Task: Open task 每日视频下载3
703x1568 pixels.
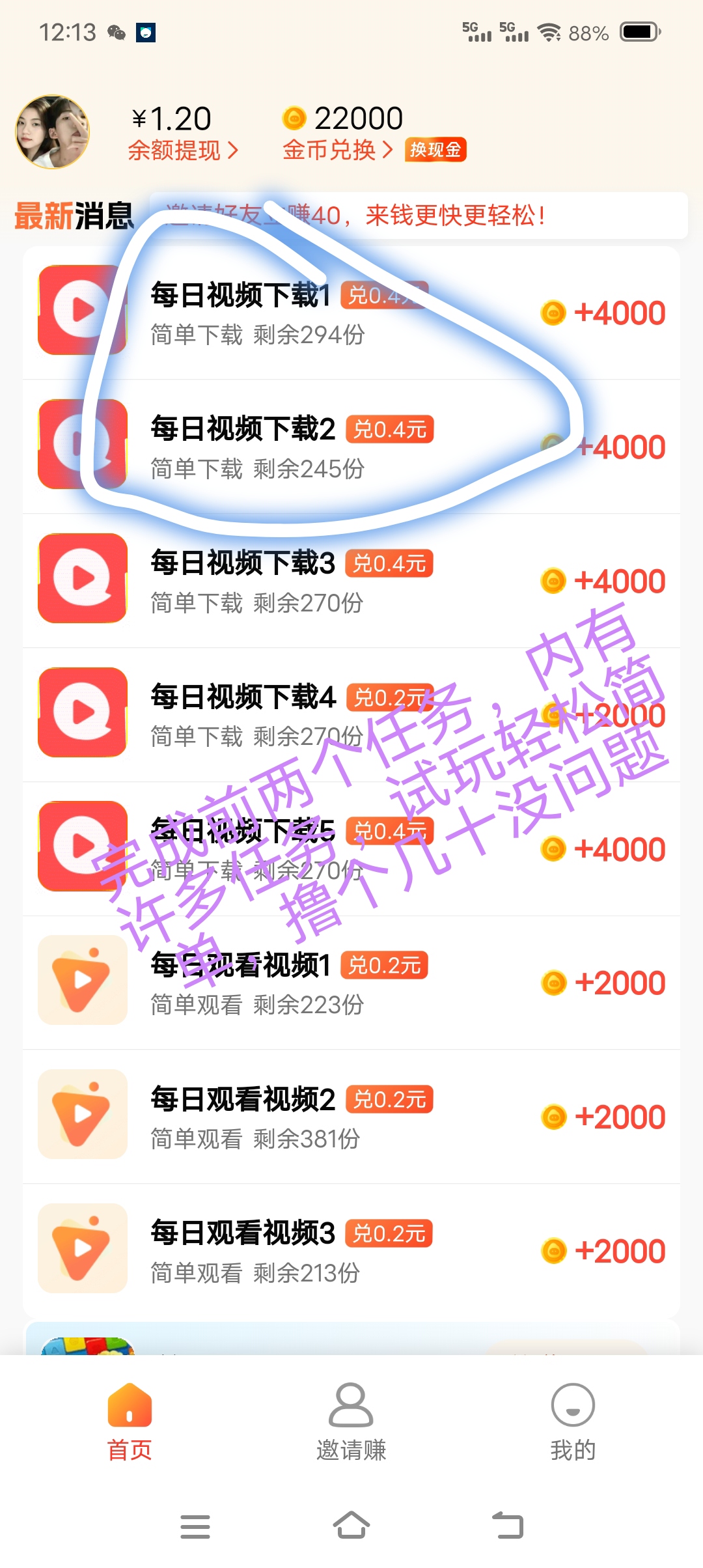Action: pos(351,581)
